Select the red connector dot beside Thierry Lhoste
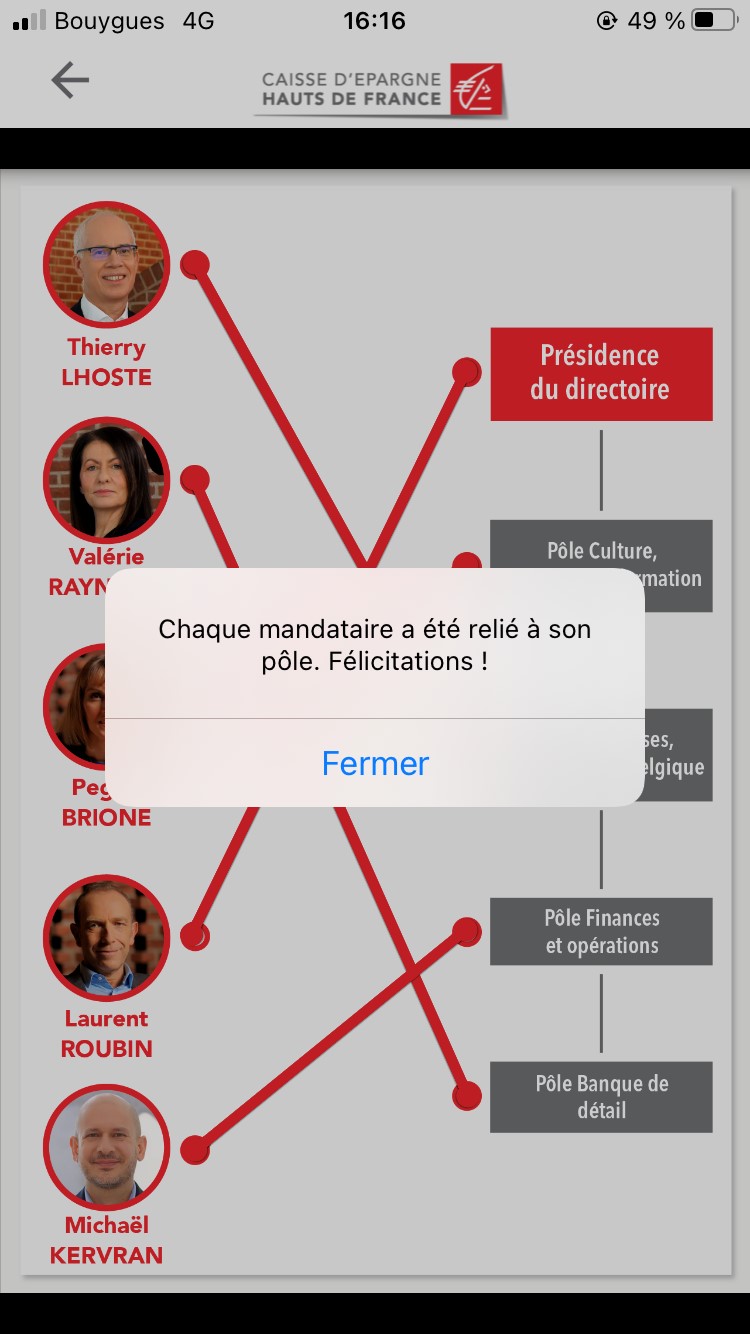This screenshot has height=1334, width=750. click(195, 265)
